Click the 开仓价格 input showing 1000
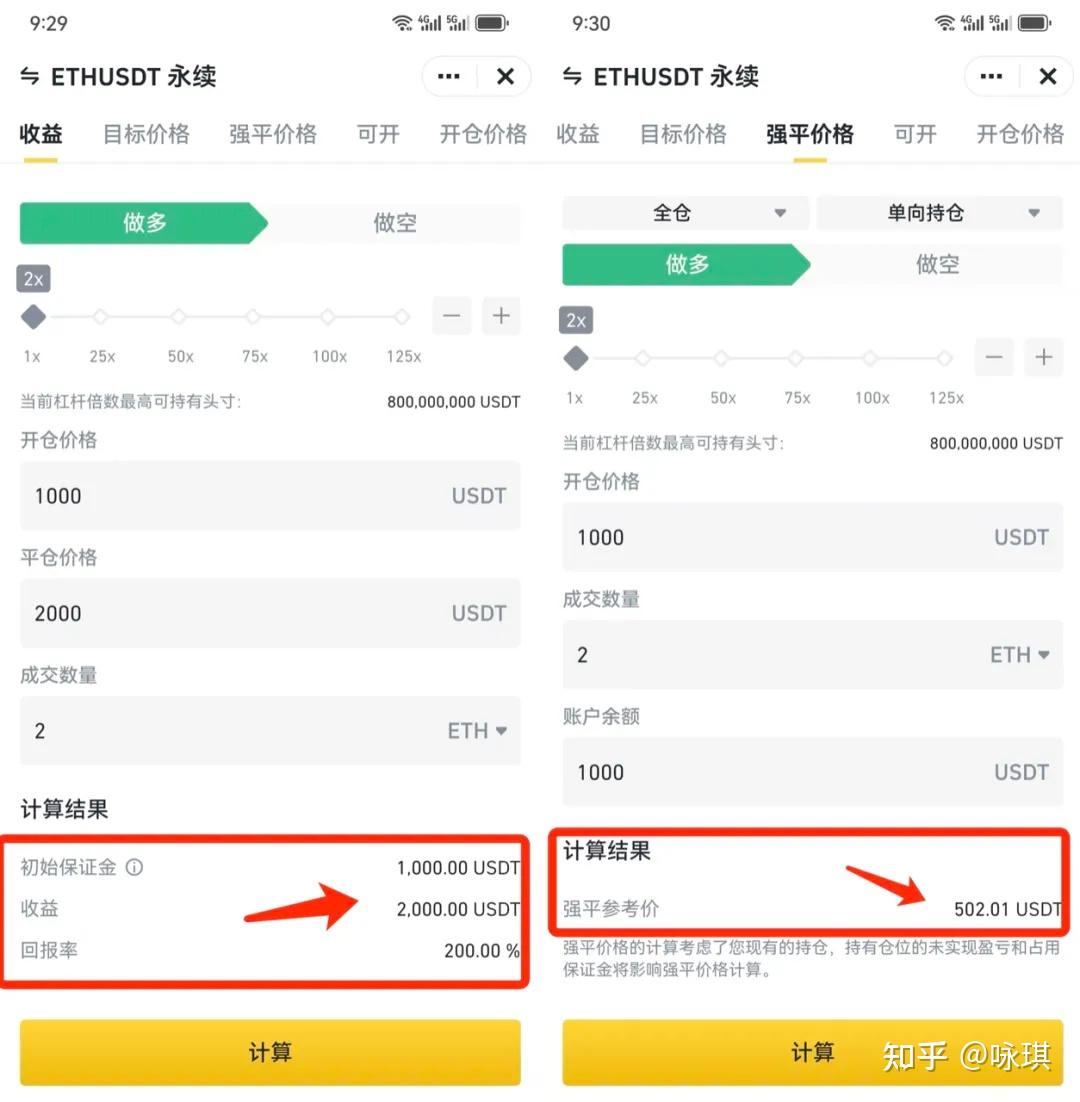Screen dimensions: 1080x1102 270,496
